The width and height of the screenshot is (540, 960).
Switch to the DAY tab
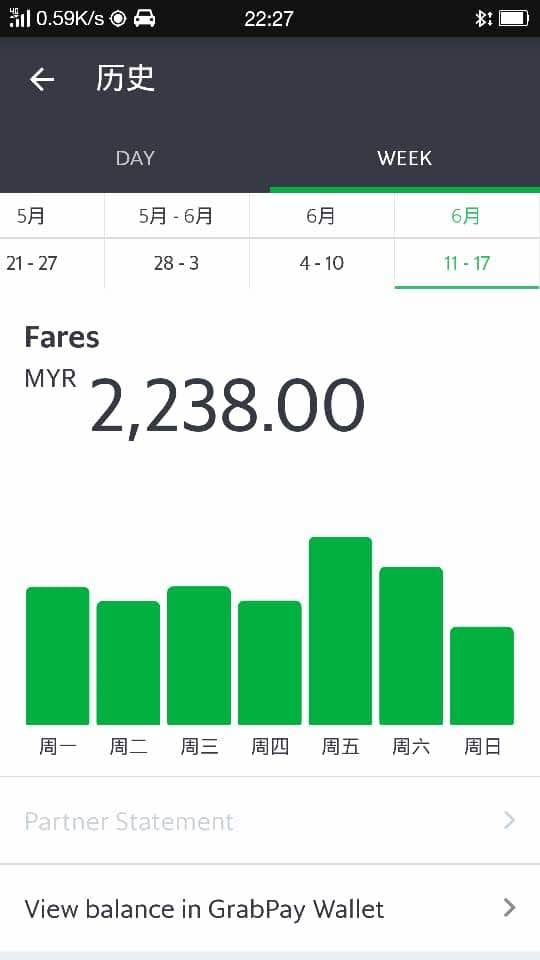pos(135,159)
